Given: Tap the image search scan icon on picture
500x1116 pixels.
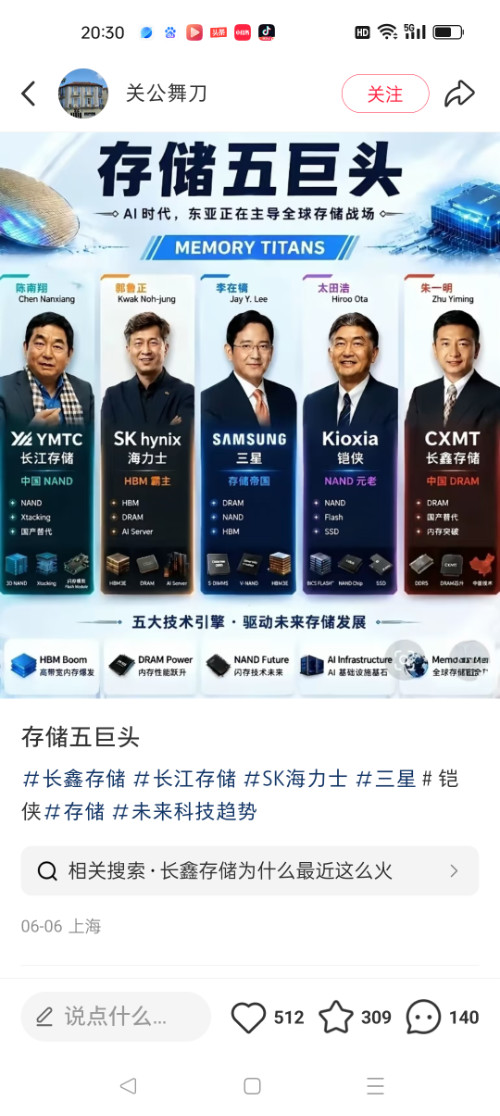Looking at the screenshot, I should (x=406, y=661).
